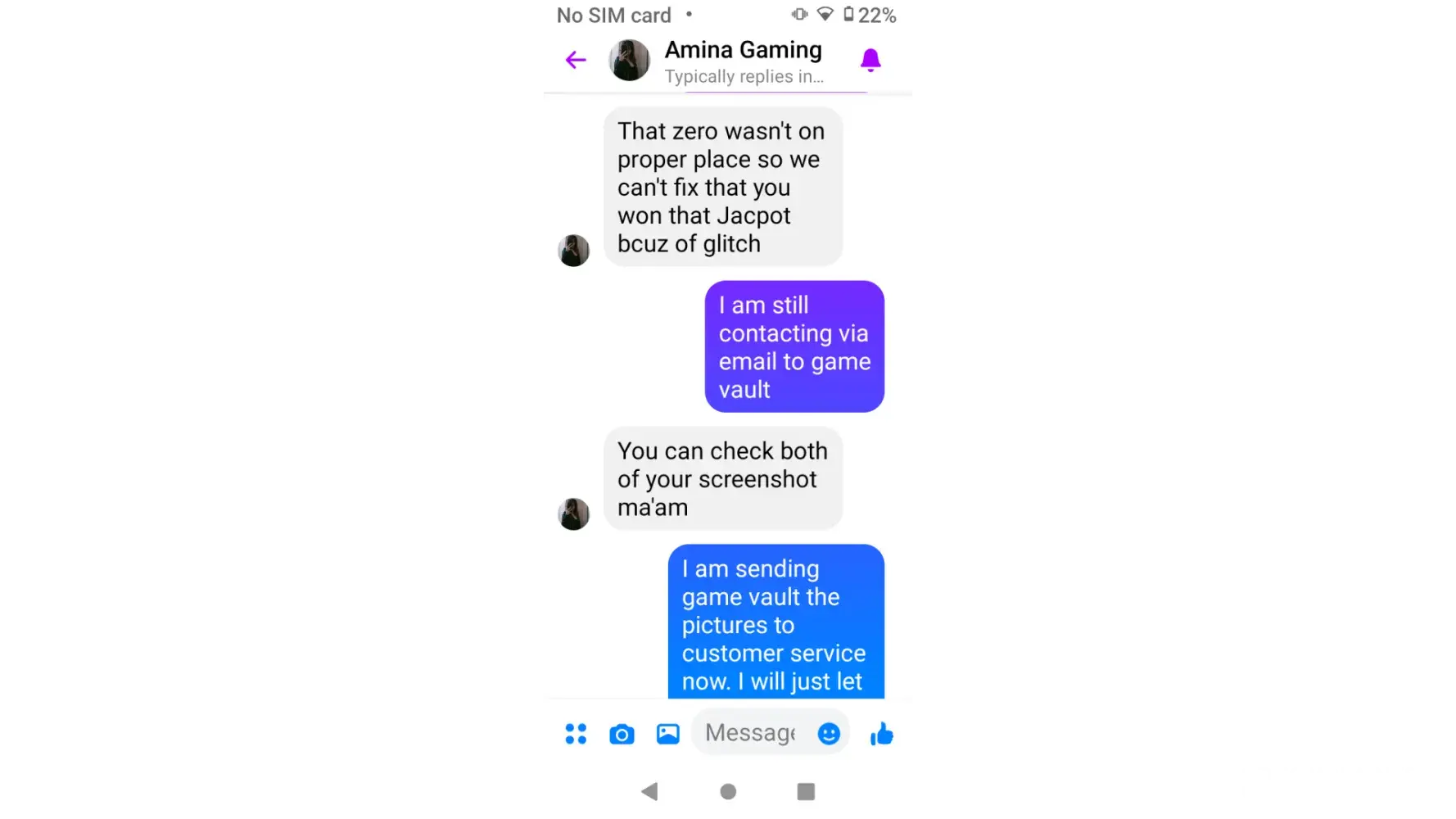The height and width of the screenshot is (819, 1456).
Task: Tap the notification bell icon
Action: (x=870, y=60)
